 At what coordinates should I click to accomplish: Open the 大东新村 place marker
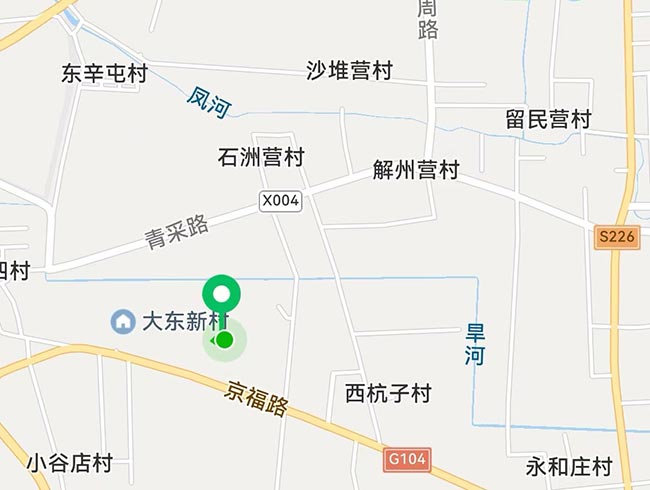coord(123,321)
